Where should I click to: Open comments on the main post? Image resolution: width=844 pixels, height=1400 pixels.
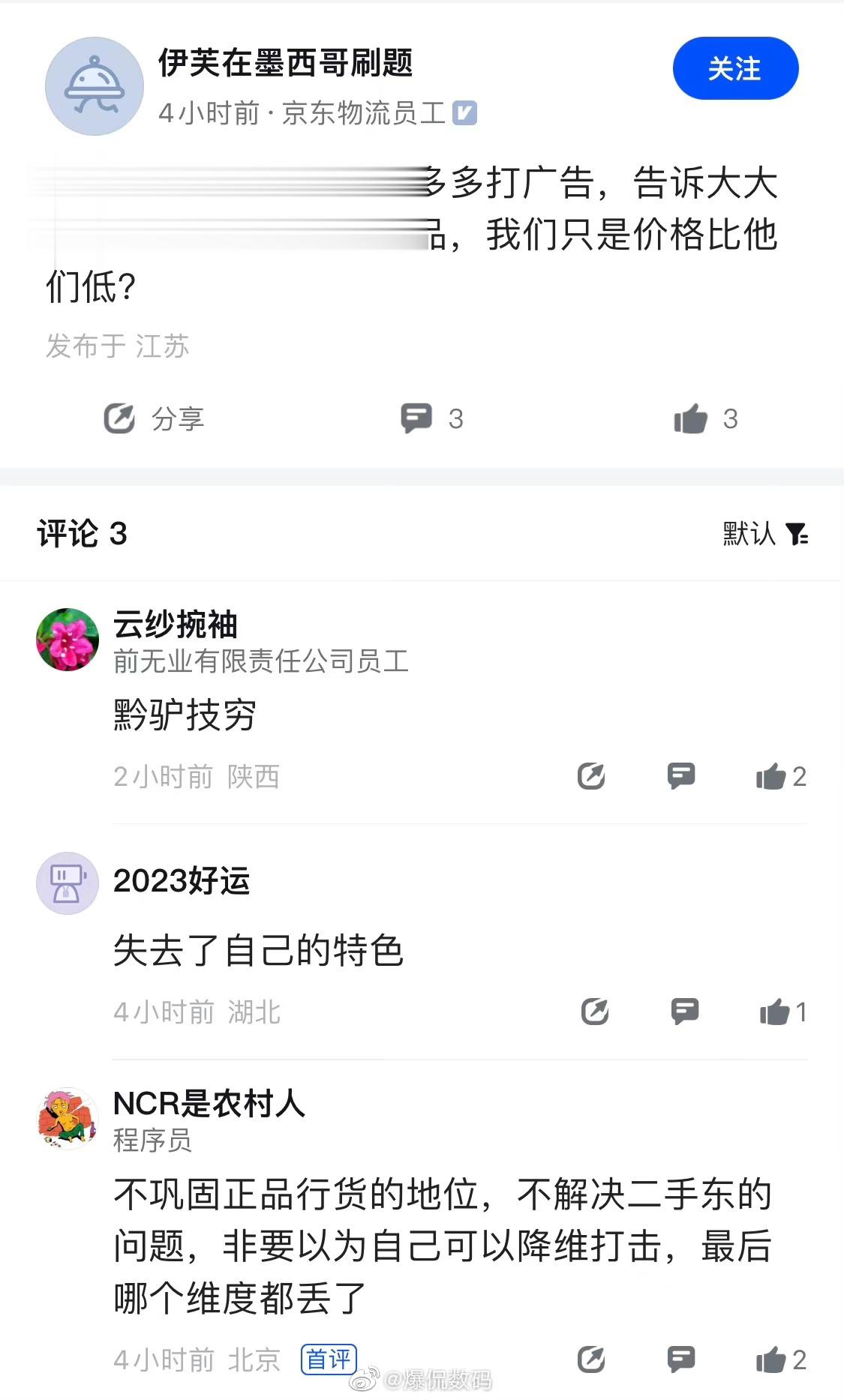pos(431,418)
